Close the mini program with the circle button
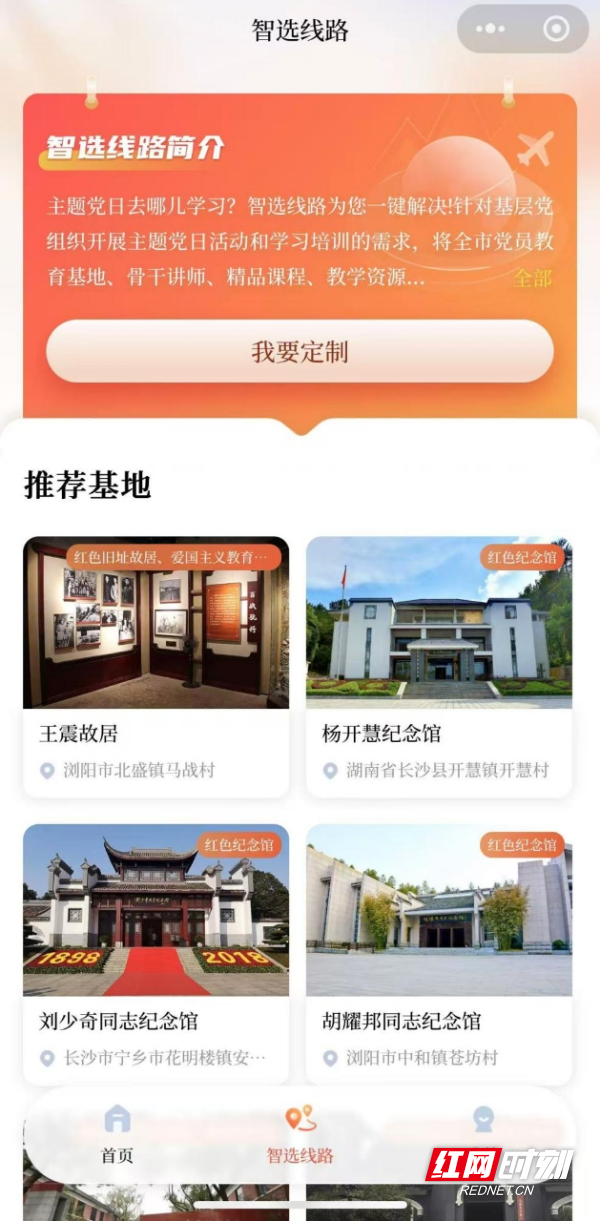600x1221 pixels. (556, 29)
